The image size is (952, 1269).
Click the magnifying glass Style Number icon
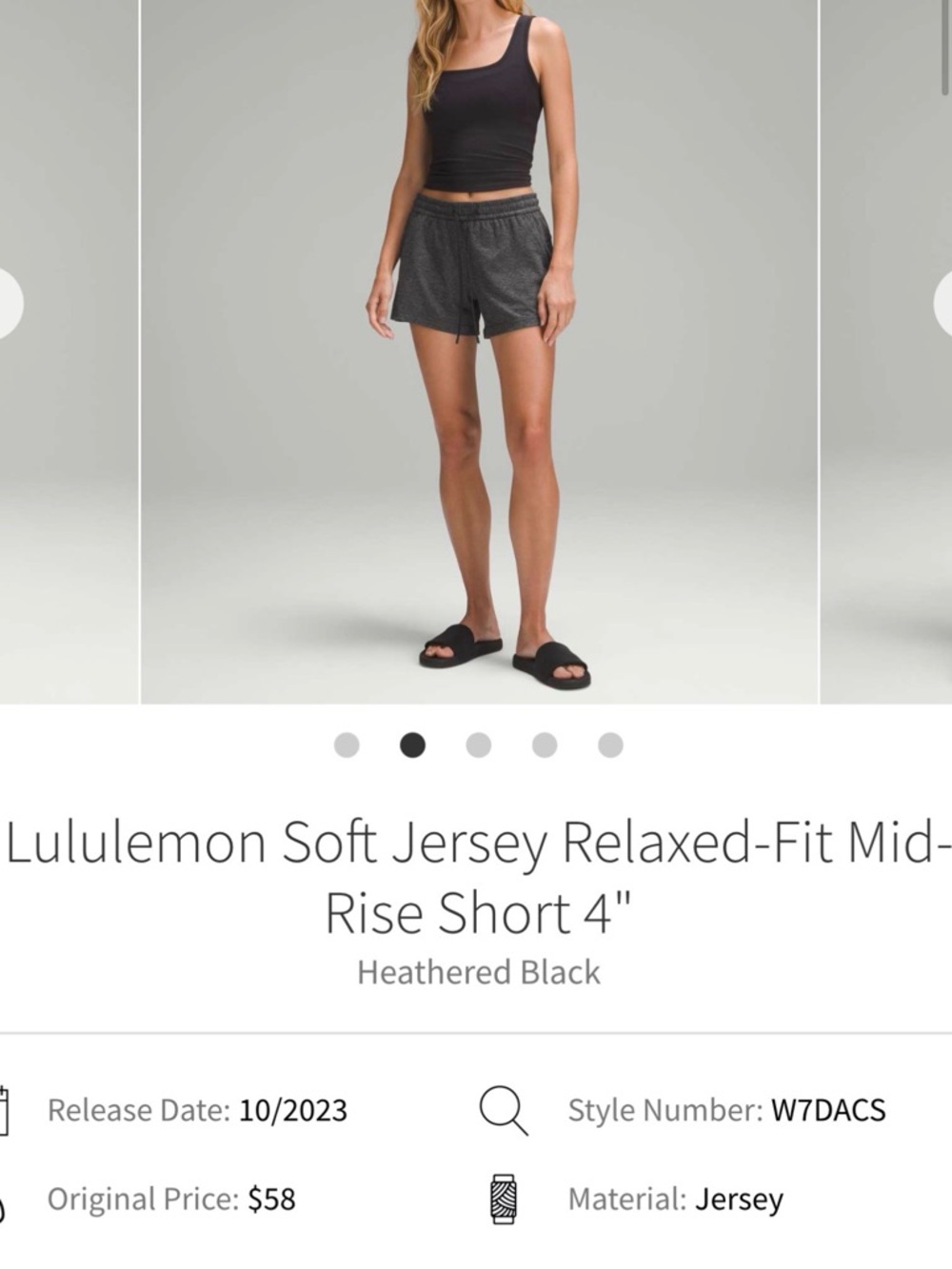[505, 1107]
